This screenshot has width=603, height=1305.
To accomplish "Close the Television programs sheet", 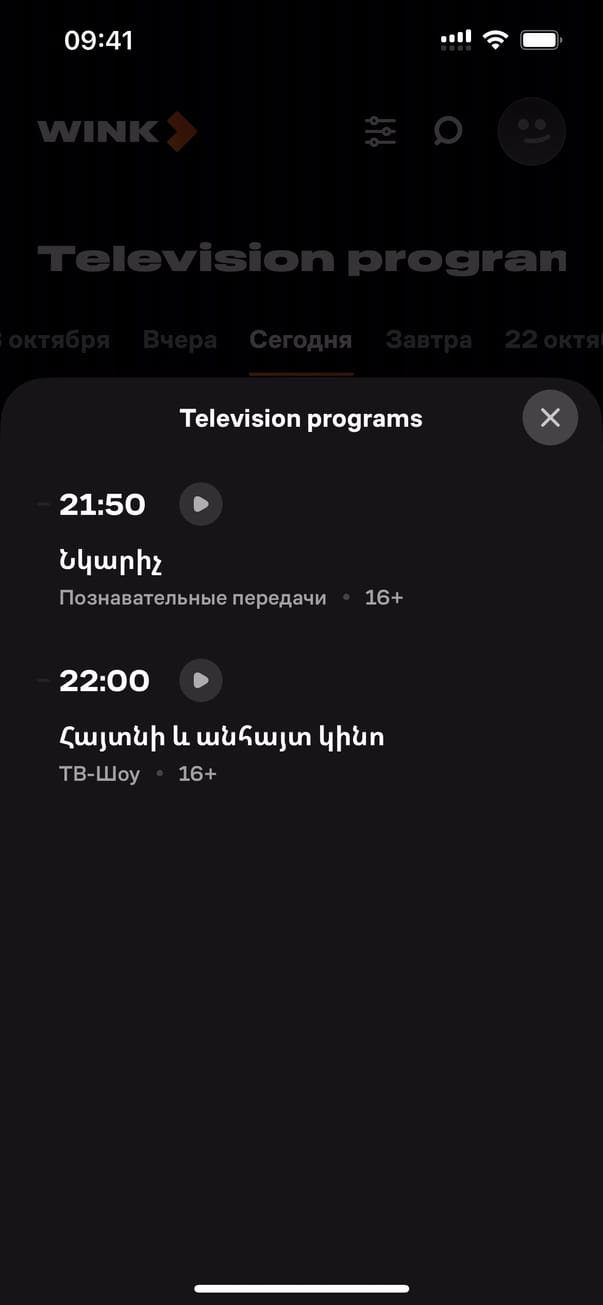I will click(x=550, y=417).
